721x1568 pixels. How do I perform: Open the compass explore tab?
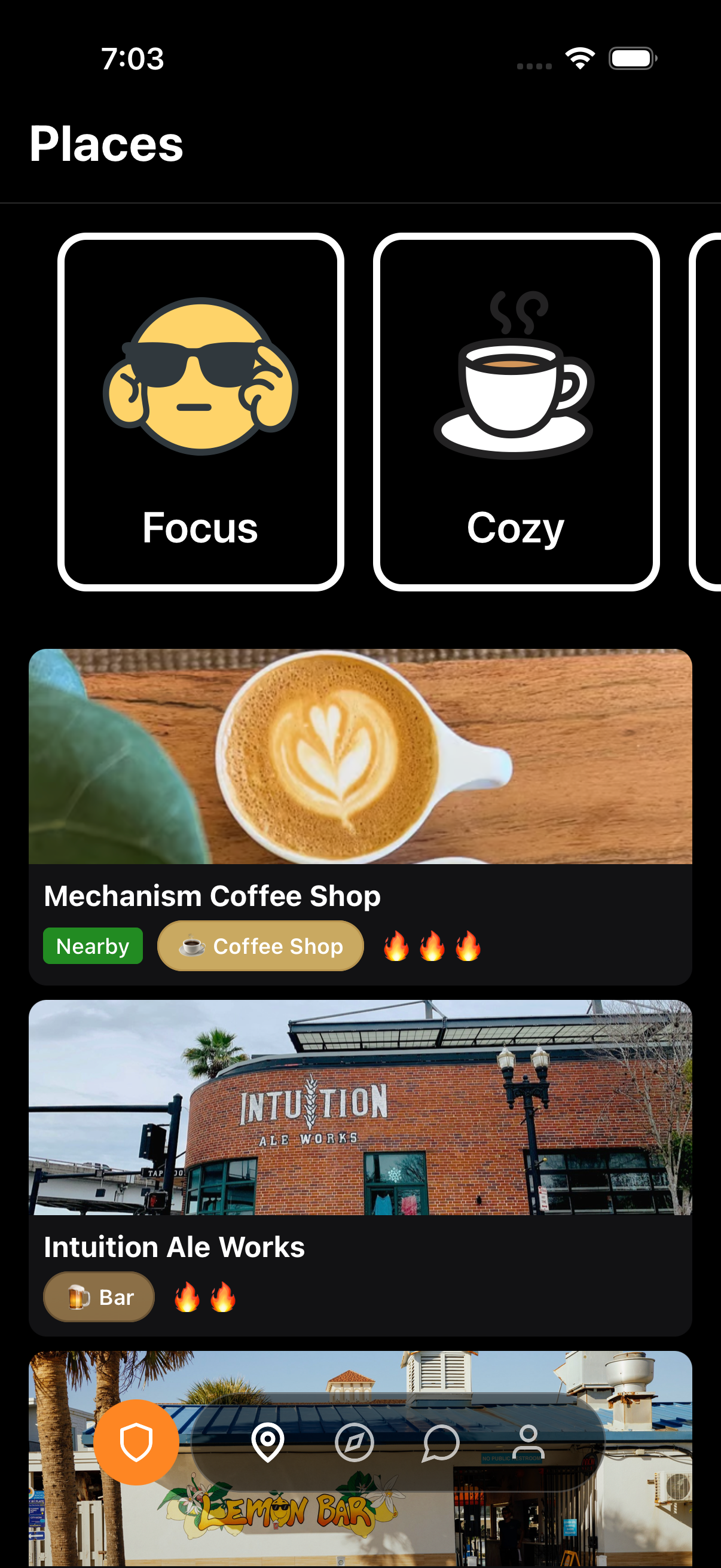coord(354,1442)
